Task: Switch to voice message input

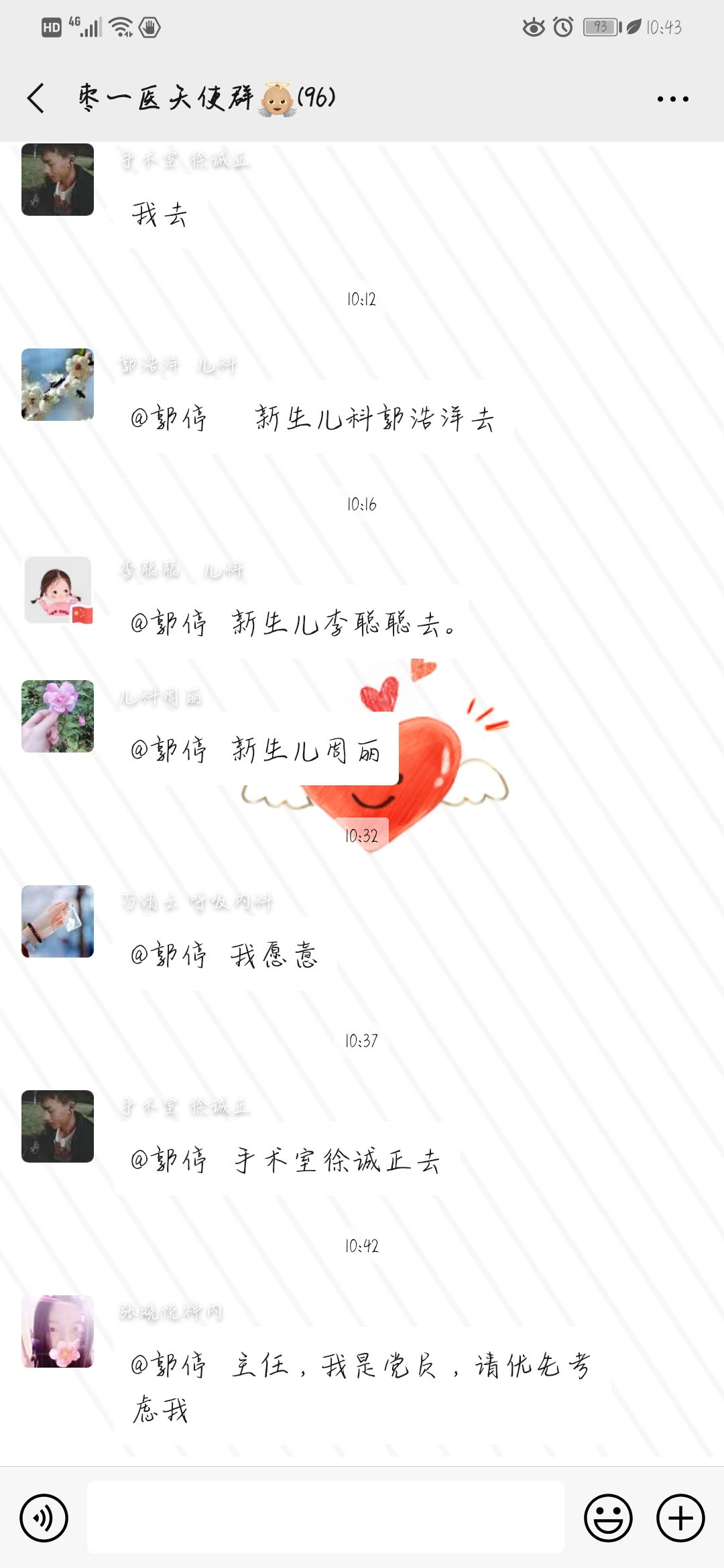Action: [44, 1518]
